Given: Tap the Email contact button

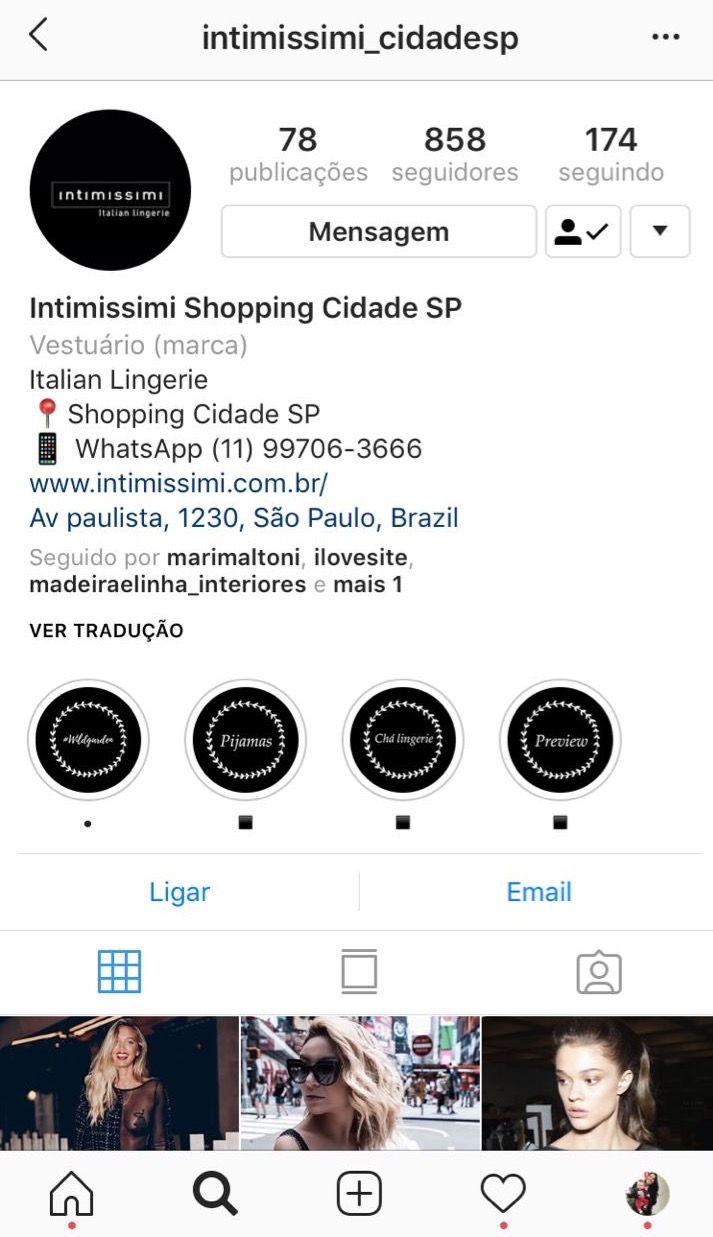Looking at the screenshot, I should (x=539, y=892).
